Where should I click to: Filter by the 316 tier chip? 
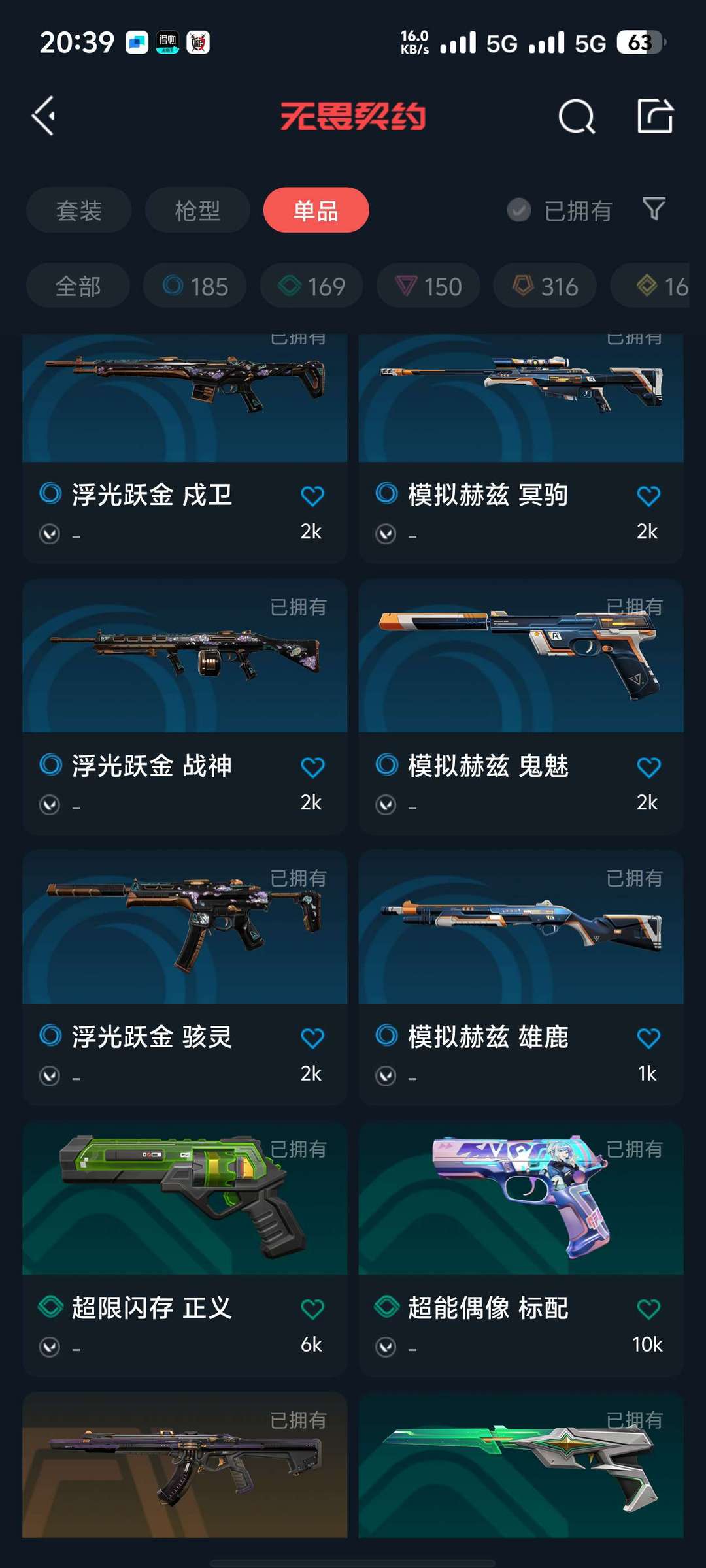pos(545,286)
